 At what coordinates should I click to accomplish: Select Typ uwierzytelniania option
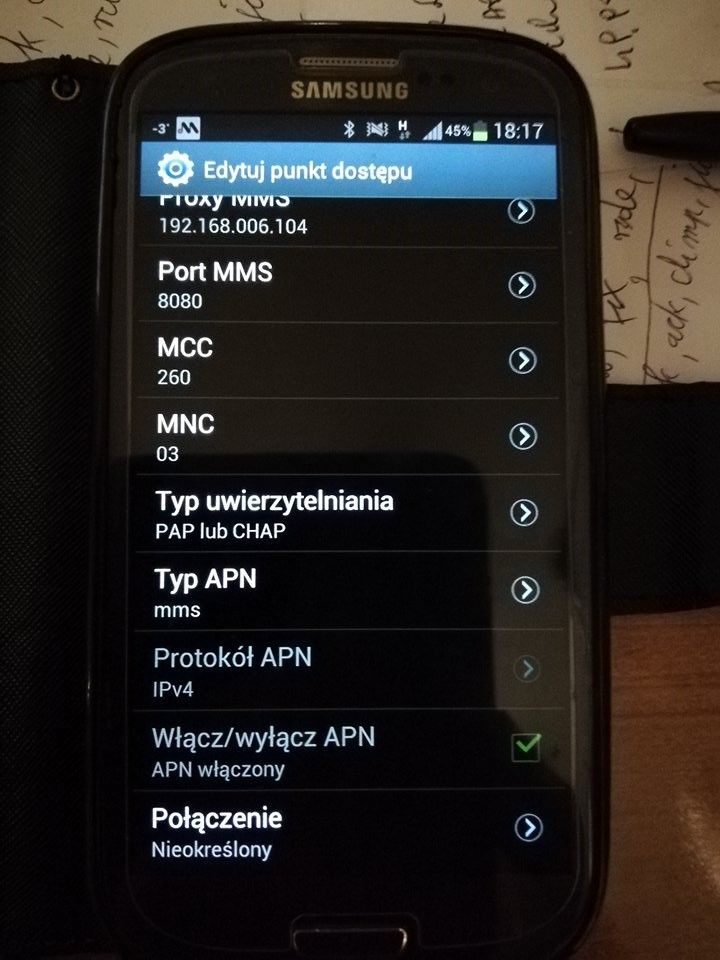pyautogui.click(x=340, y=513)
